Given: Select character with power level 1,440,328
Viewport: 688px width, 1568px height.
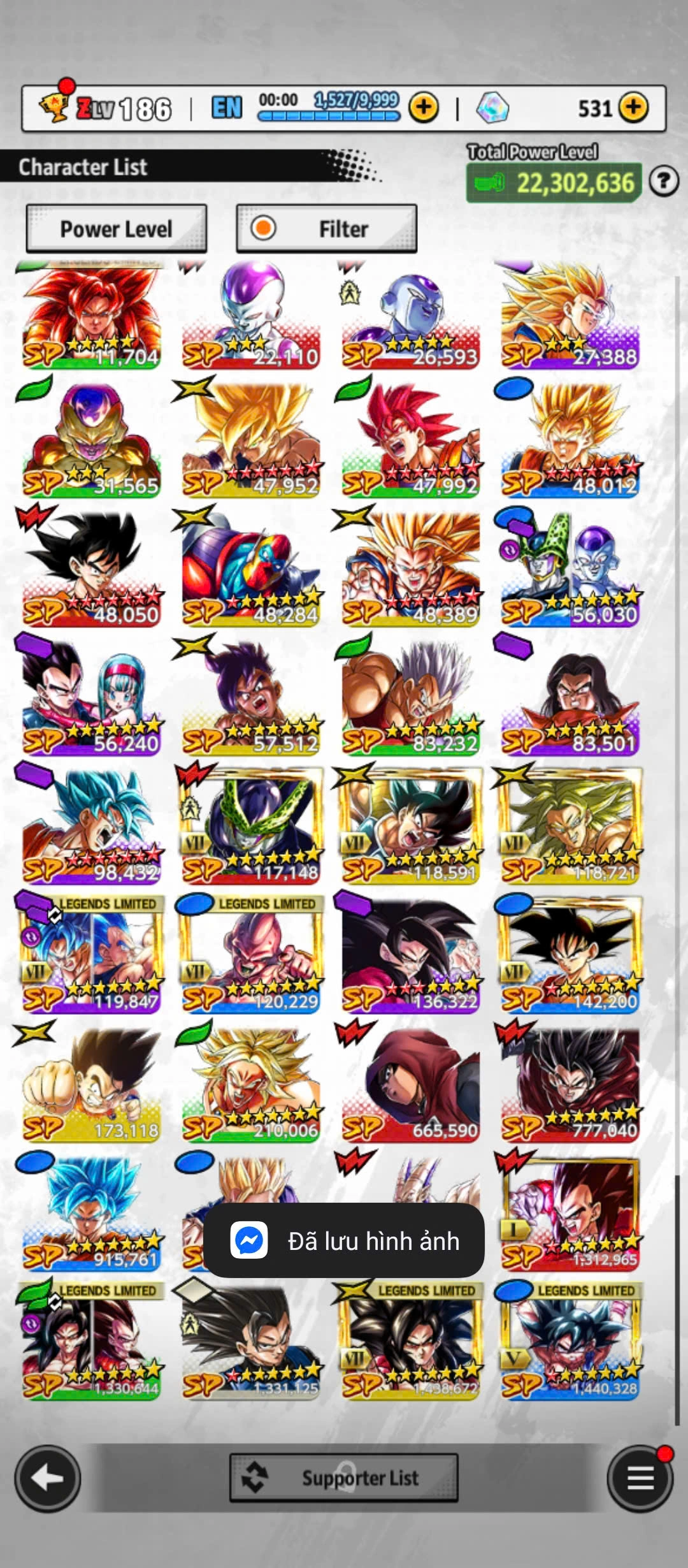Looking at the screenshot, I should point(569,1340).
